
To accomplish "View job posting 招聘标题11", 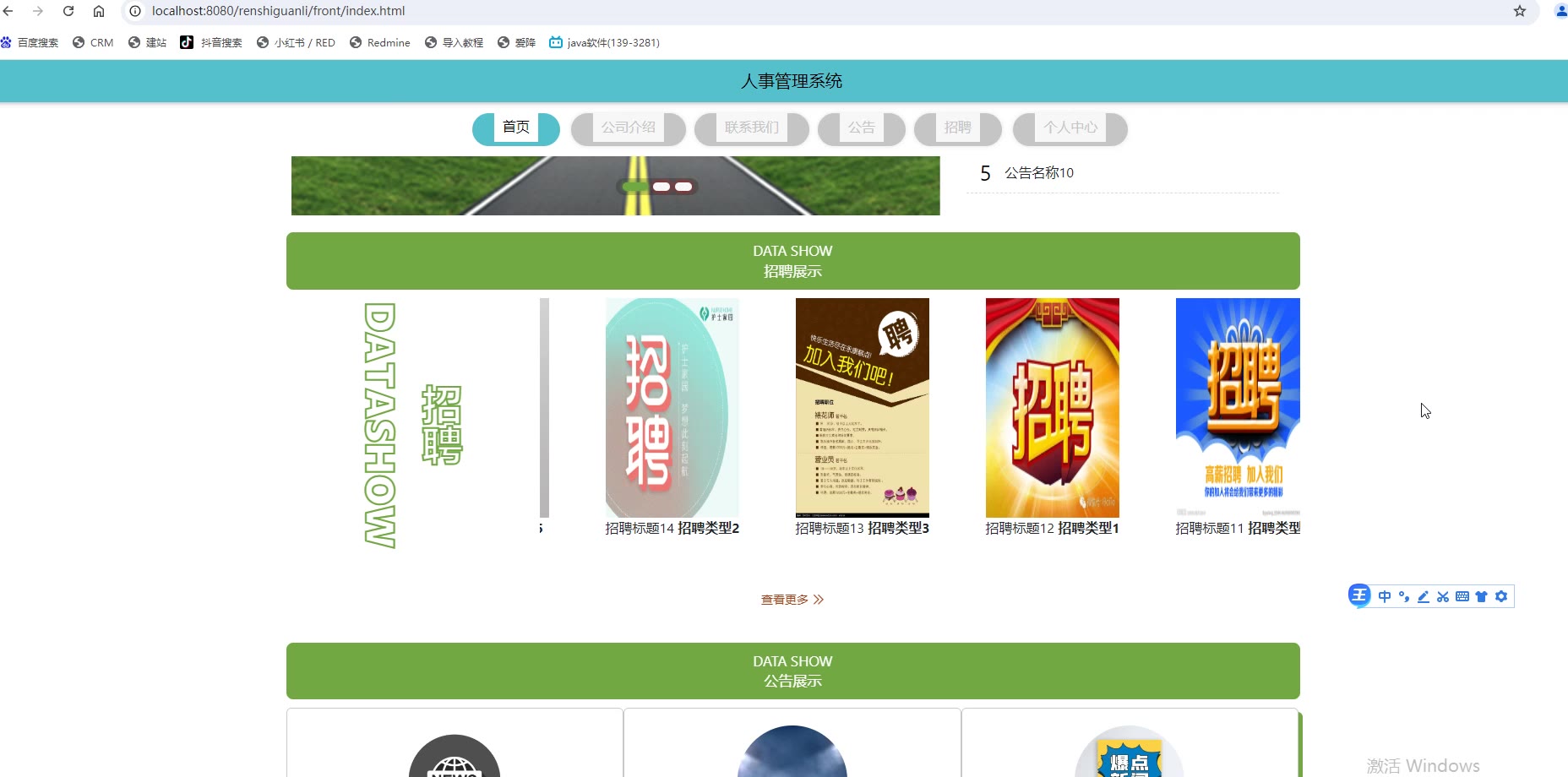I will coord(1237,408).
